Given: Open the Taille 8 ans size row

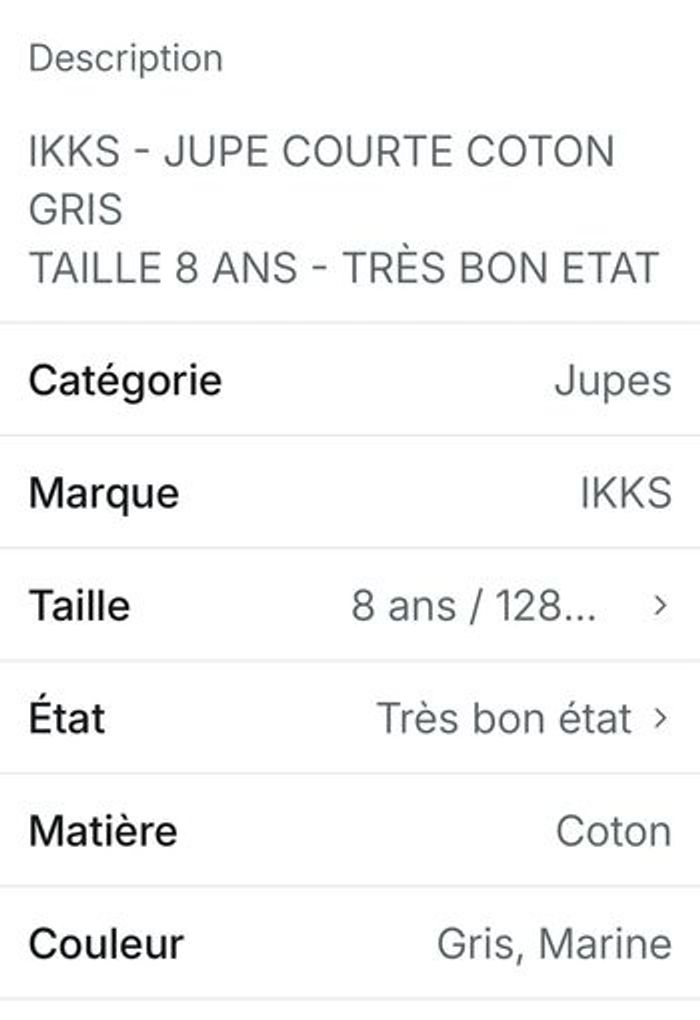Looking at the screenshot, I should click(350, 606).
